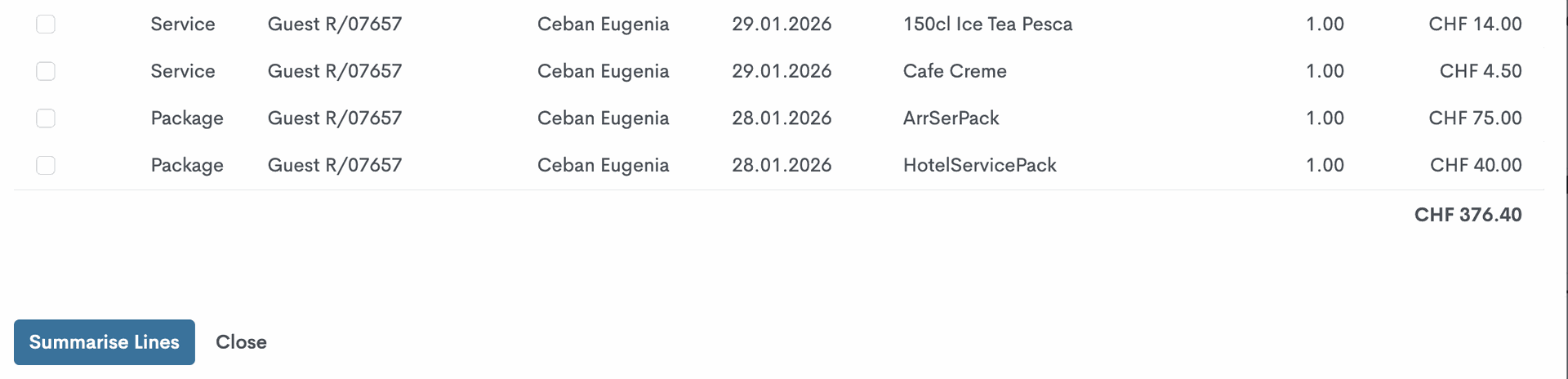
Task: Tap the Summarise Lines button
Action: 105,342
